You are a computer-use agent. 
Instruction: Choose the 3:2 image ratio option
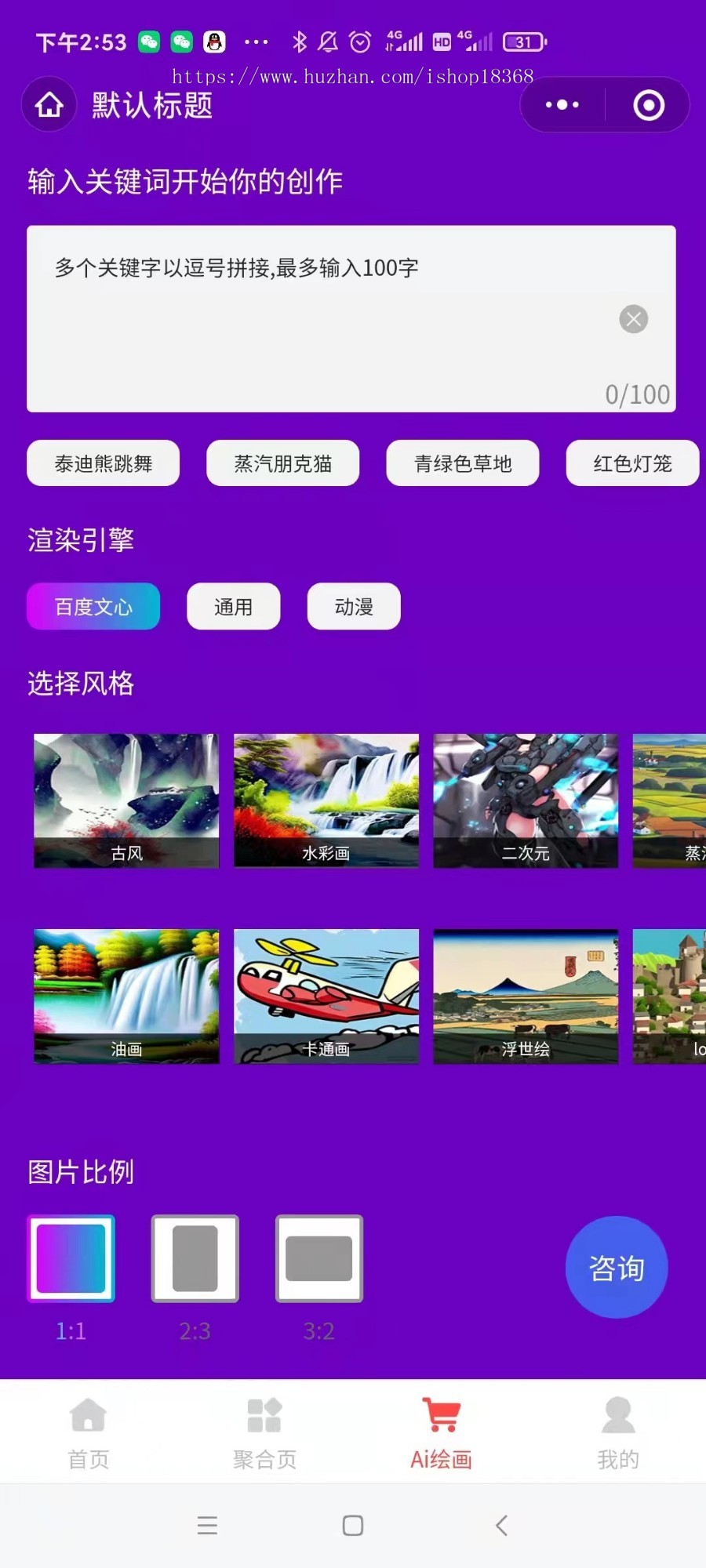[318, 1259]
